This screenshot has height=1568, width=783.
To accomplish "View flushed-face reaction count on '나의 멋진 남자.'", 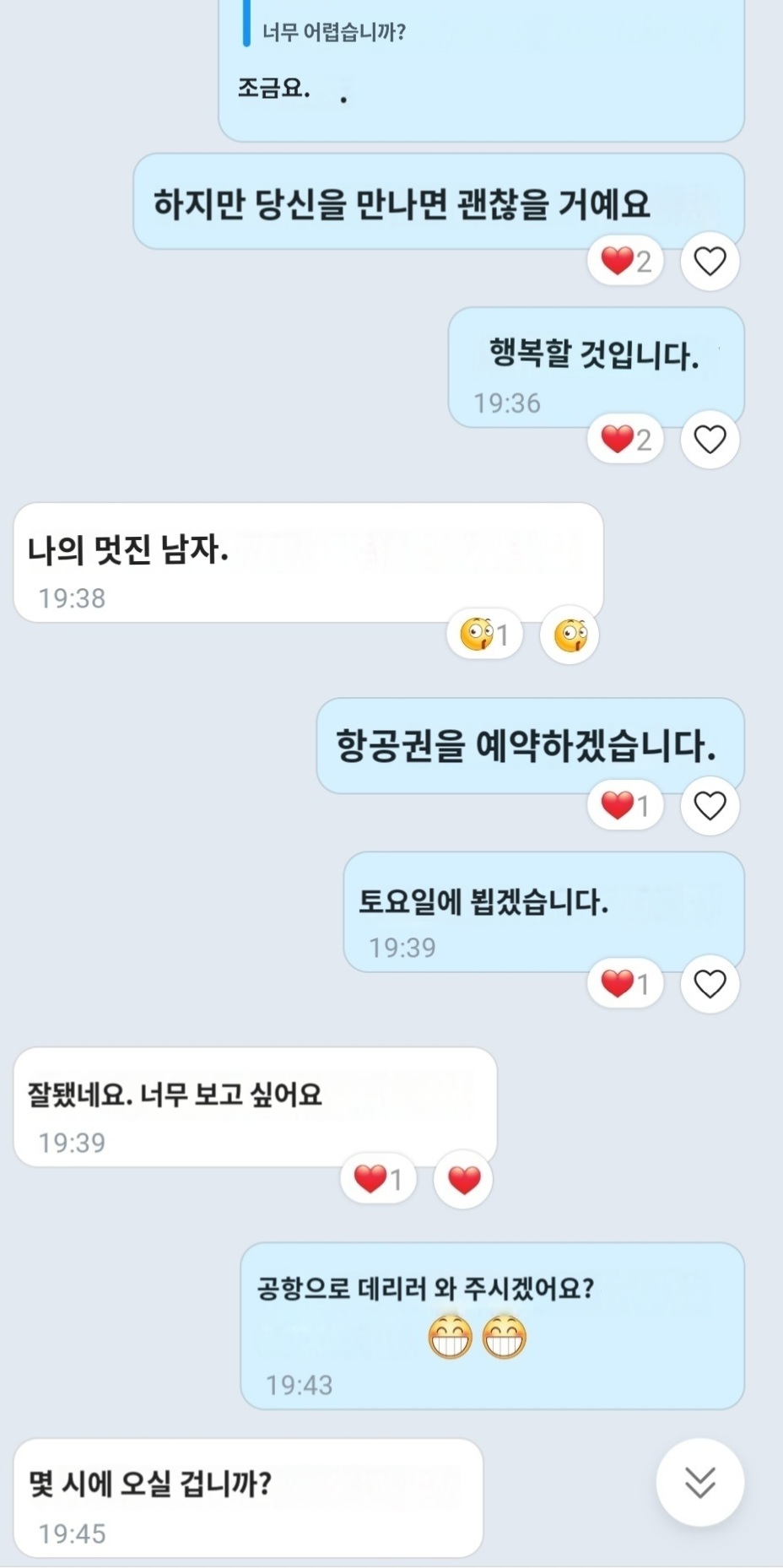I will click(x=484, y=635).
